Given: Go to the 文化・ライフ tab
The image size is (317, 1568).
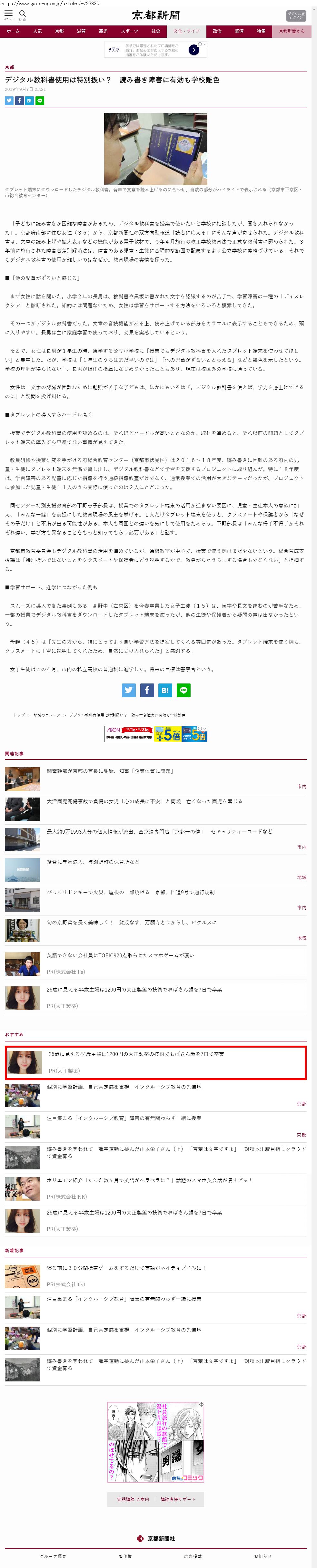Looking at the screenshot, I should click(x=186, y=31).
